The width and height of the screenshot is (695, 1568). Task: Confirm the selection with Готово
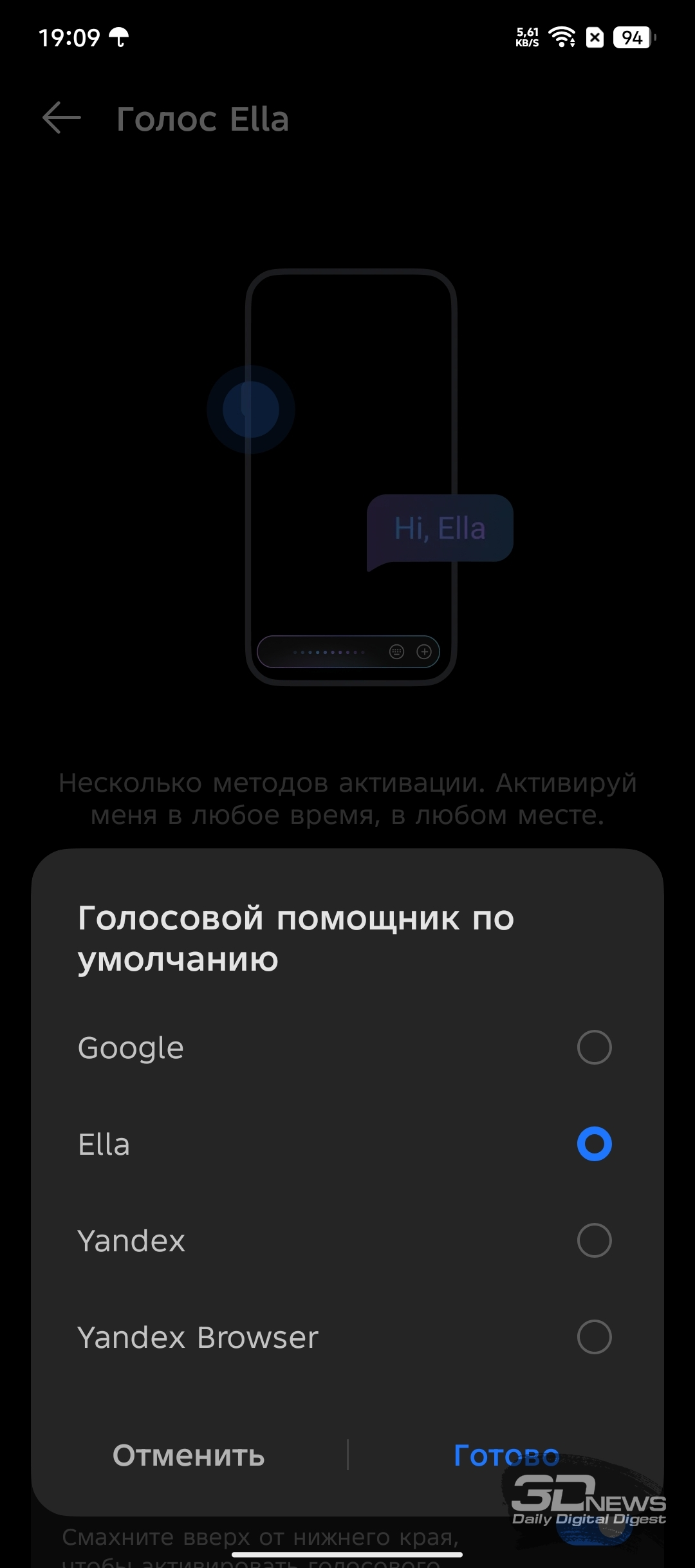pos(506,1455)
